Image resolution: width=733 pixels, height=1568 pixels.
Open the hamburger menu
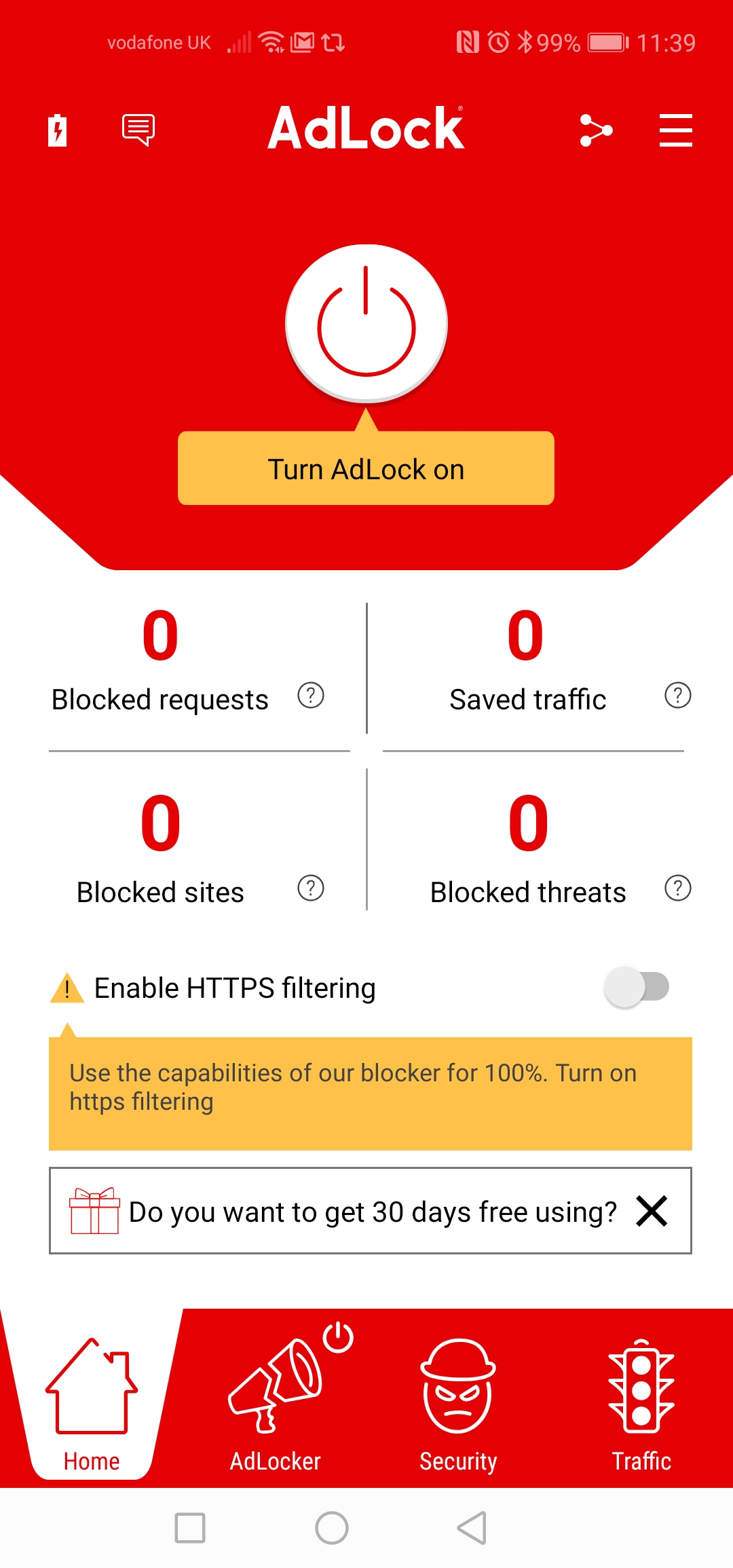pyautogui.click(x=676, y=130)
